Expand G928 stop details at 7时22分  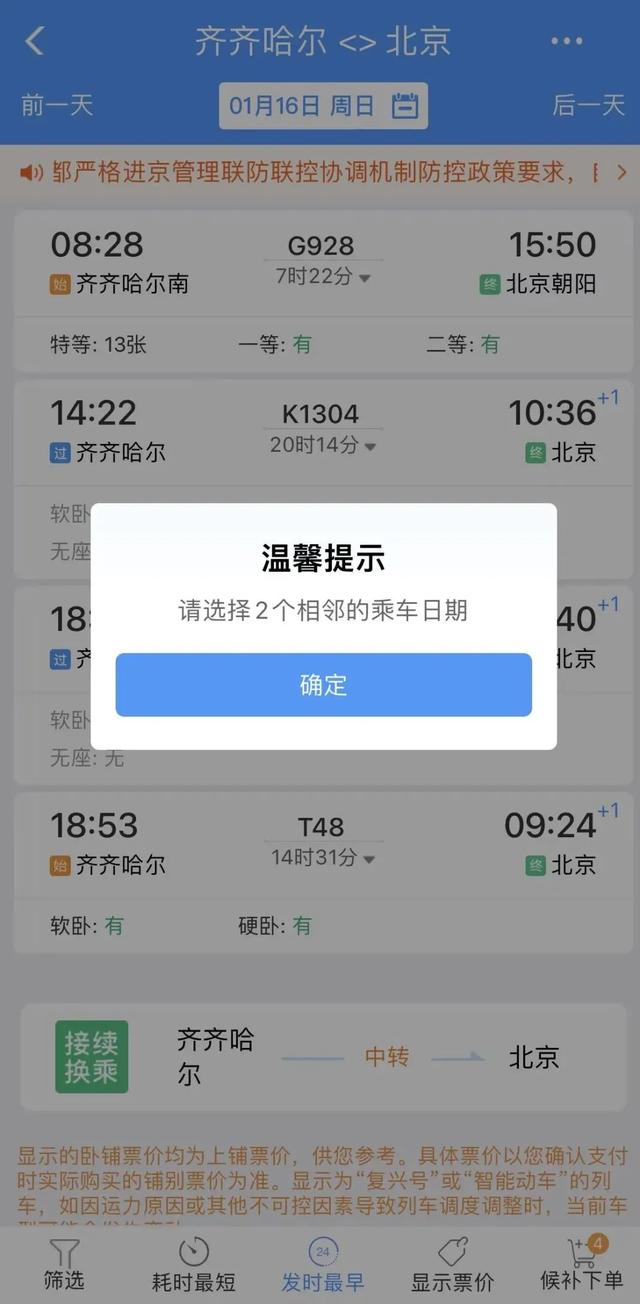click(x=322, y=277)
